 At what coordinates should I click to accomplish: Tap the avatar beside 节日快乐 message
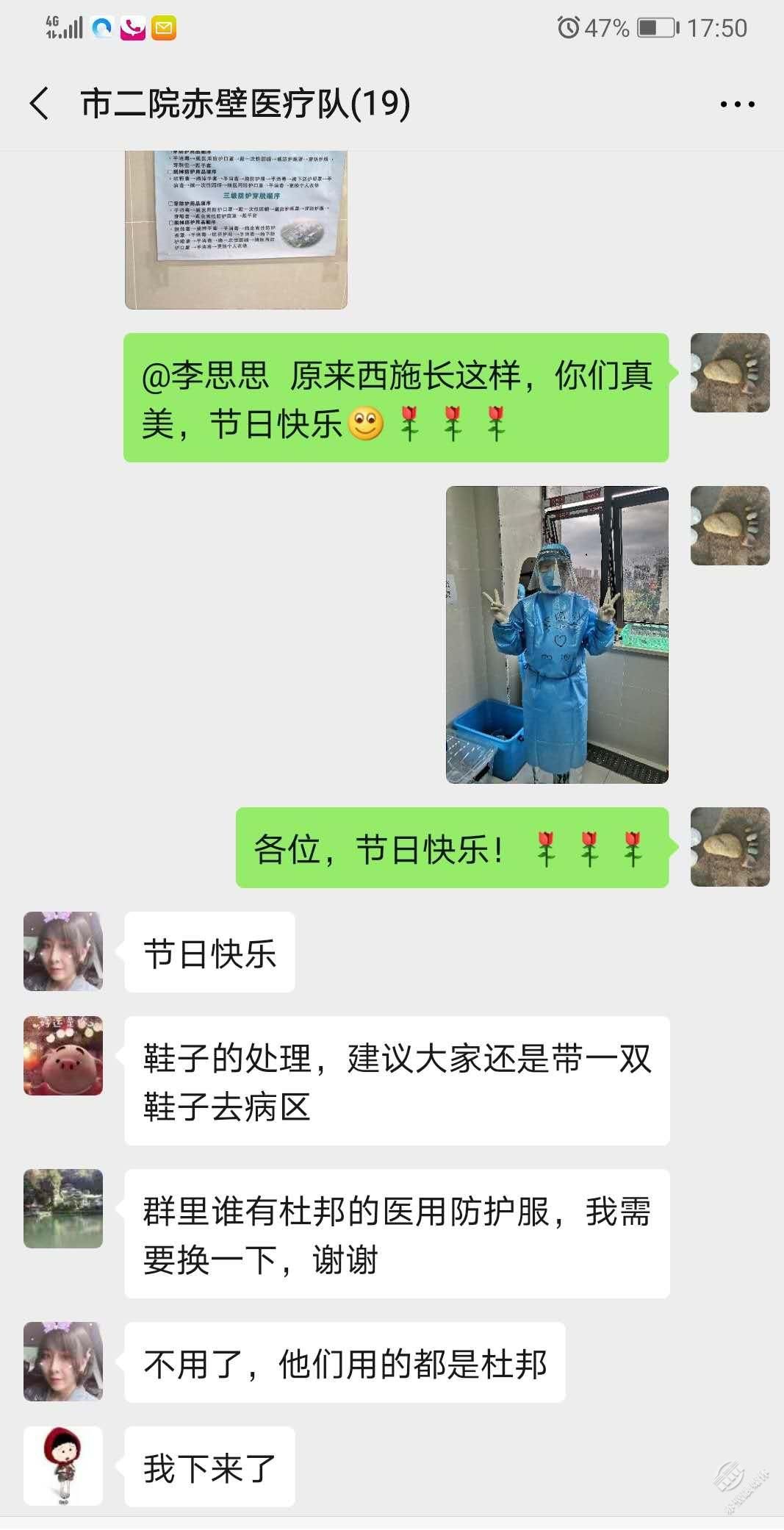[63, 951]
